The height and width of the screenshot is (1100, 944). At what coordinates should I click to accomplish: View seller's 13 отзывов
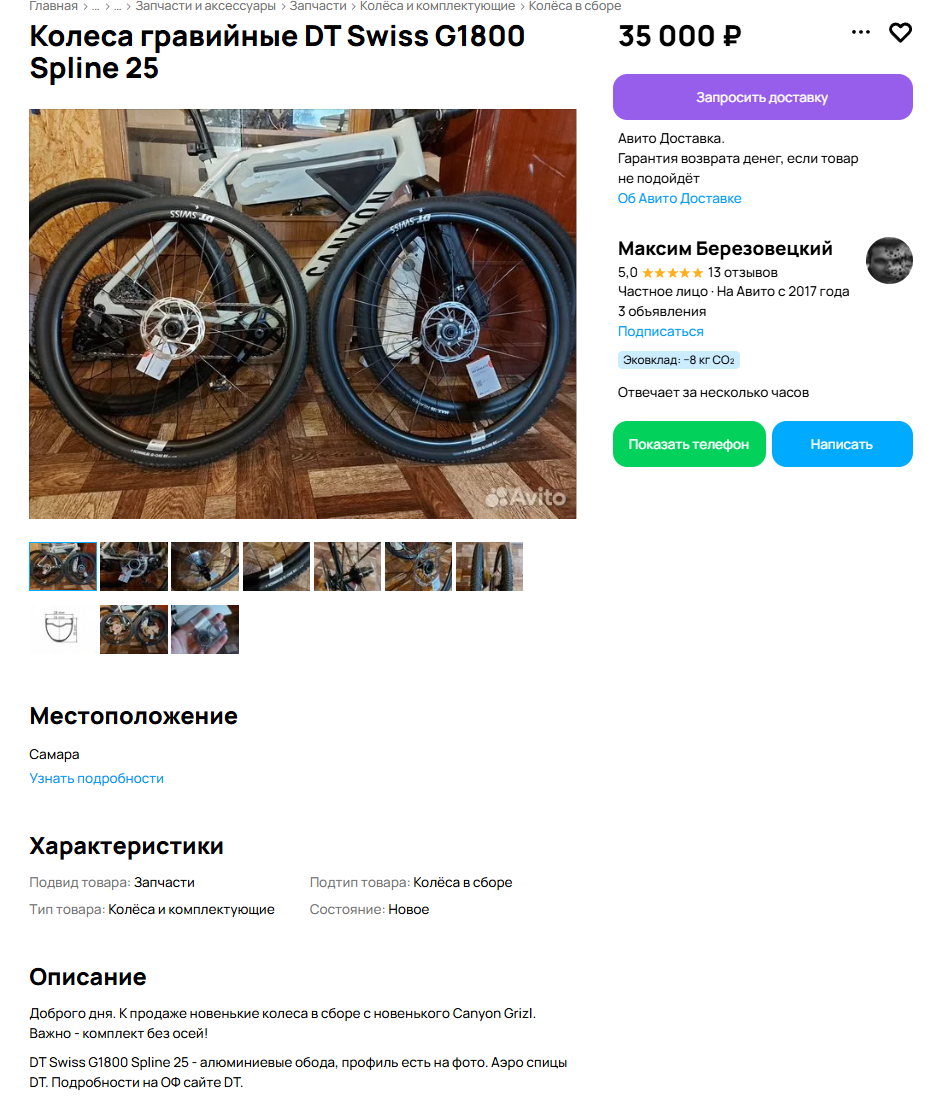pos(742,272)
